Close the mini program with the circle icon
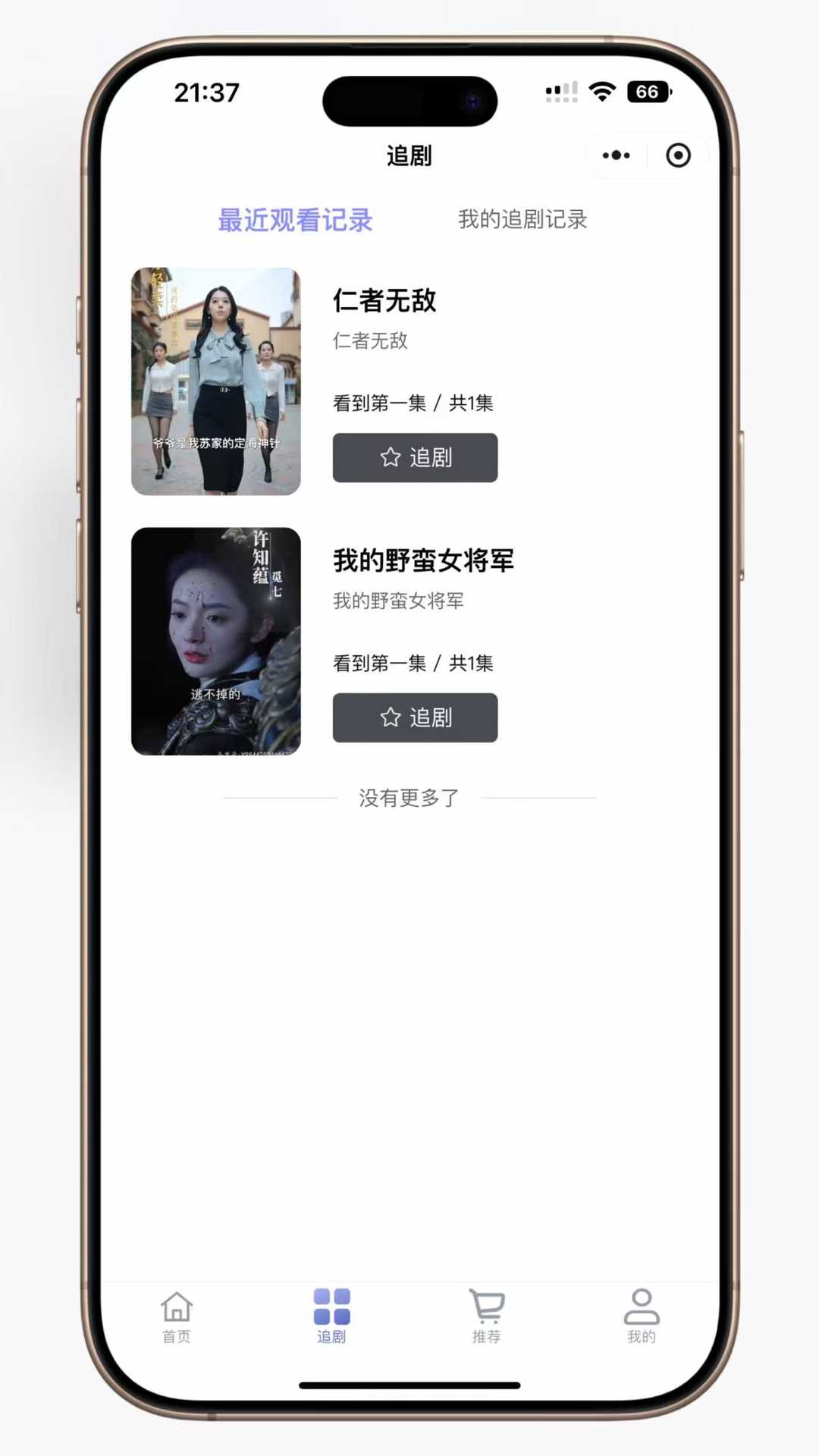This screenshot has width=819, height=1456. pyautogui.click(x=678, y=155)
